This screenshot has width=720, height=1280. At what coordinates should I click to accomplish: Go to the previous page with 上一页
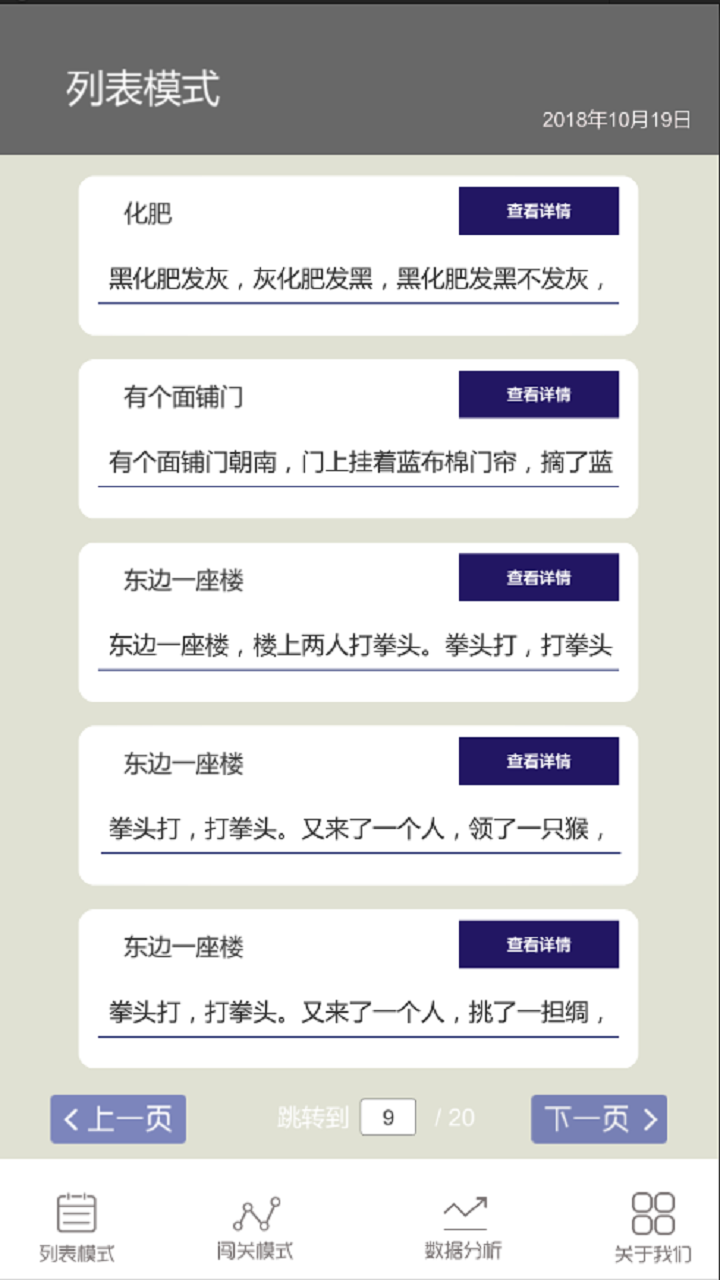[117, 1119]
